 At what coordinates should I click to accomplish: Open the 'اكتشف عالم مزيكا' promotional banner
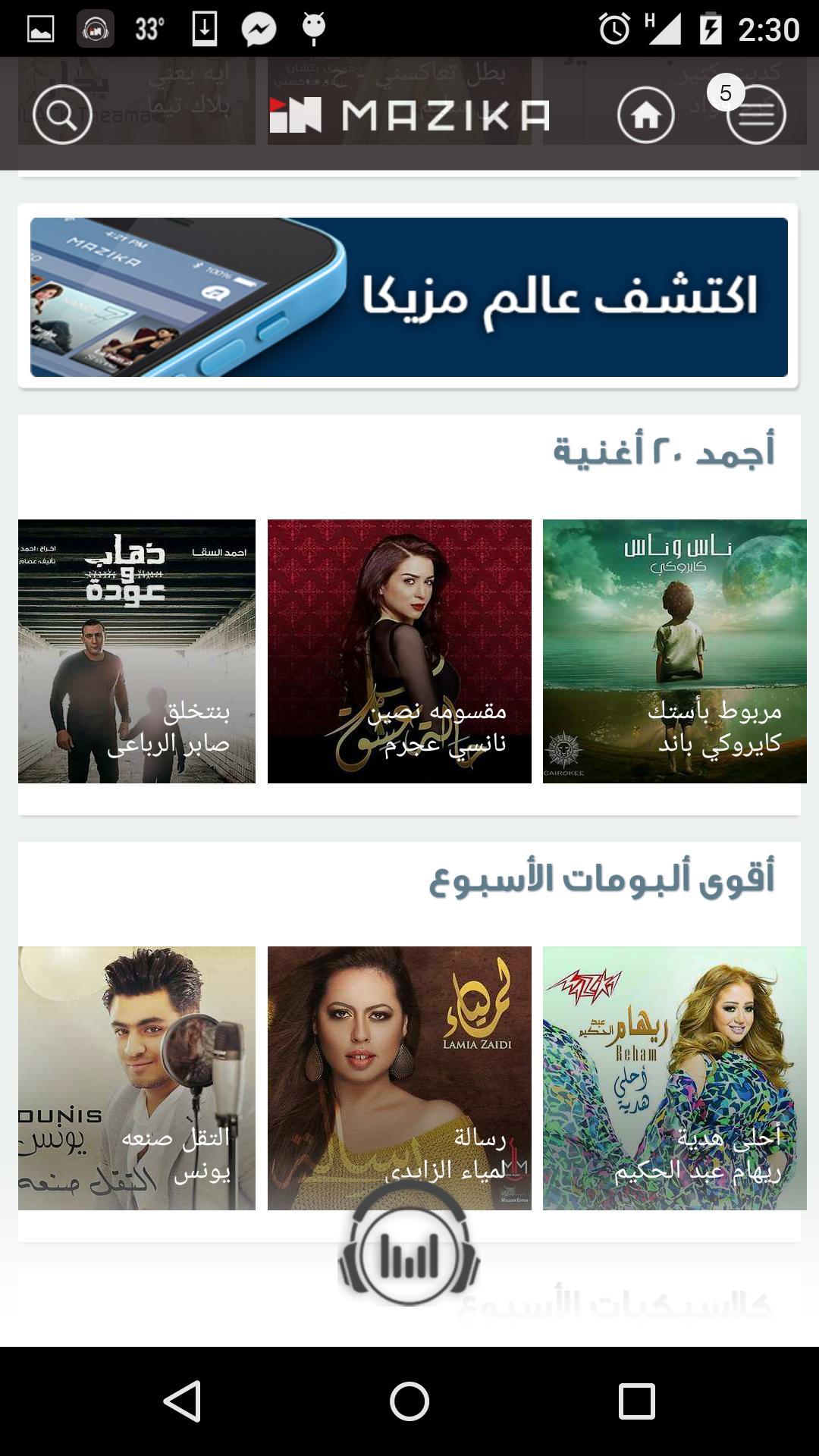(x=409, y=296)
